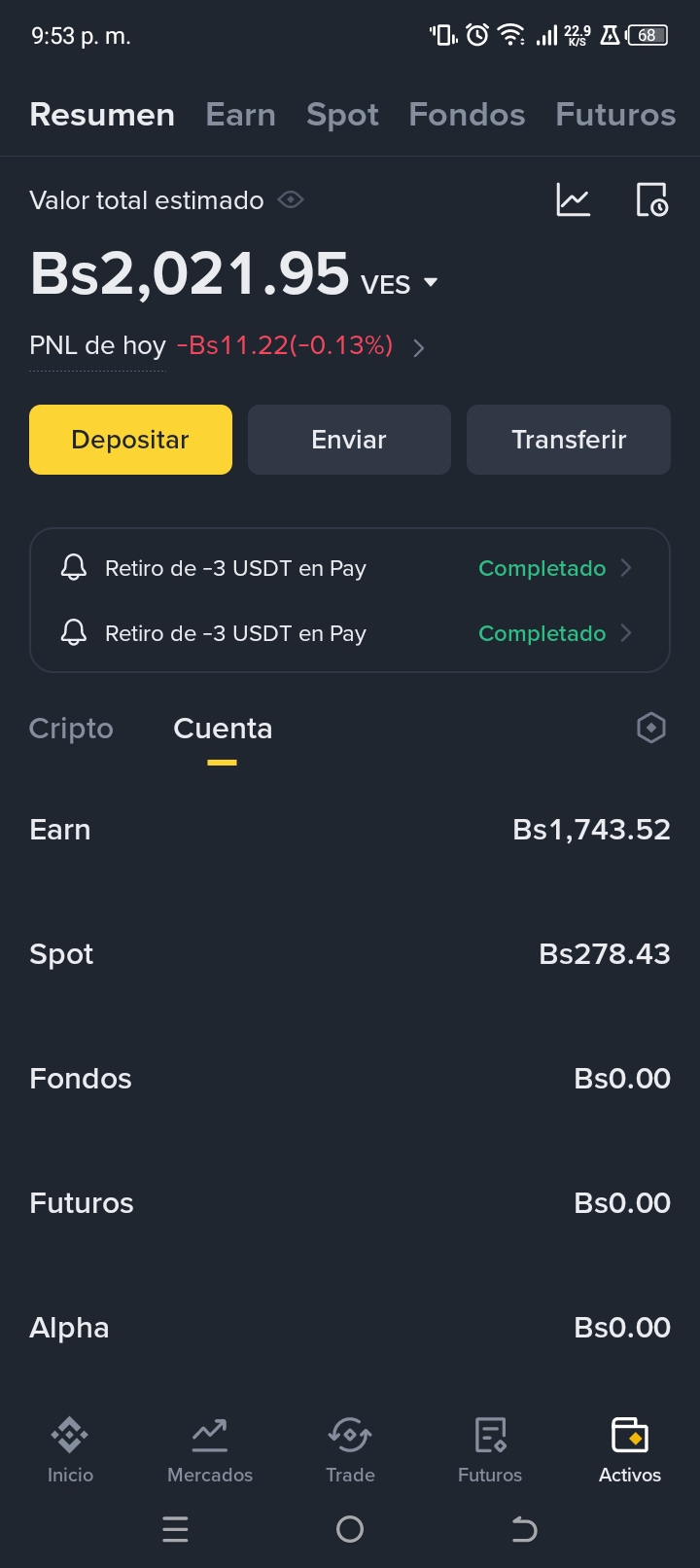The image size is (700, 1568).
Task: Tap the Transferir button
Action: [x=569, y=440]
